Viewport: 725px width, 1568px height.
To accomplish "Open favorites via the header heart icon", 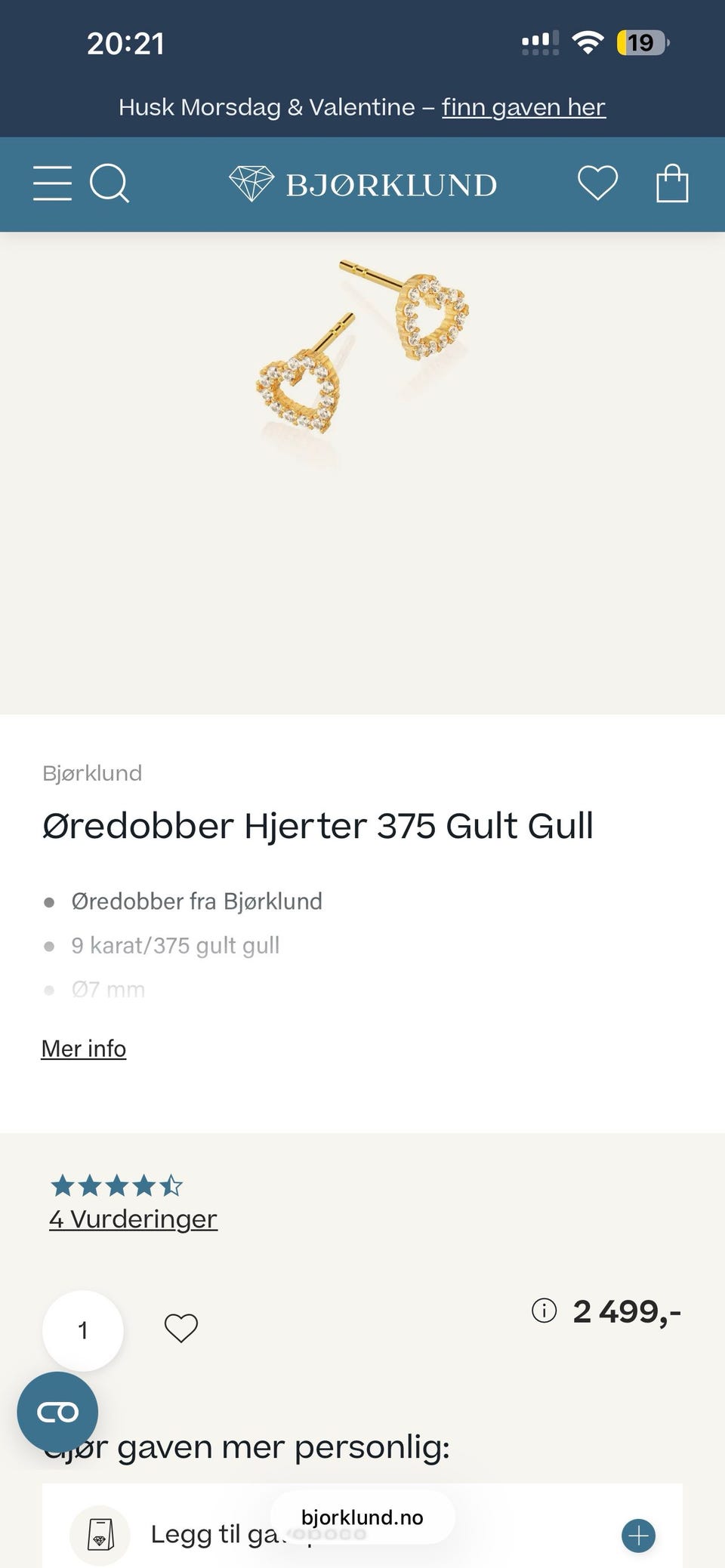I will tap(597, 183).
